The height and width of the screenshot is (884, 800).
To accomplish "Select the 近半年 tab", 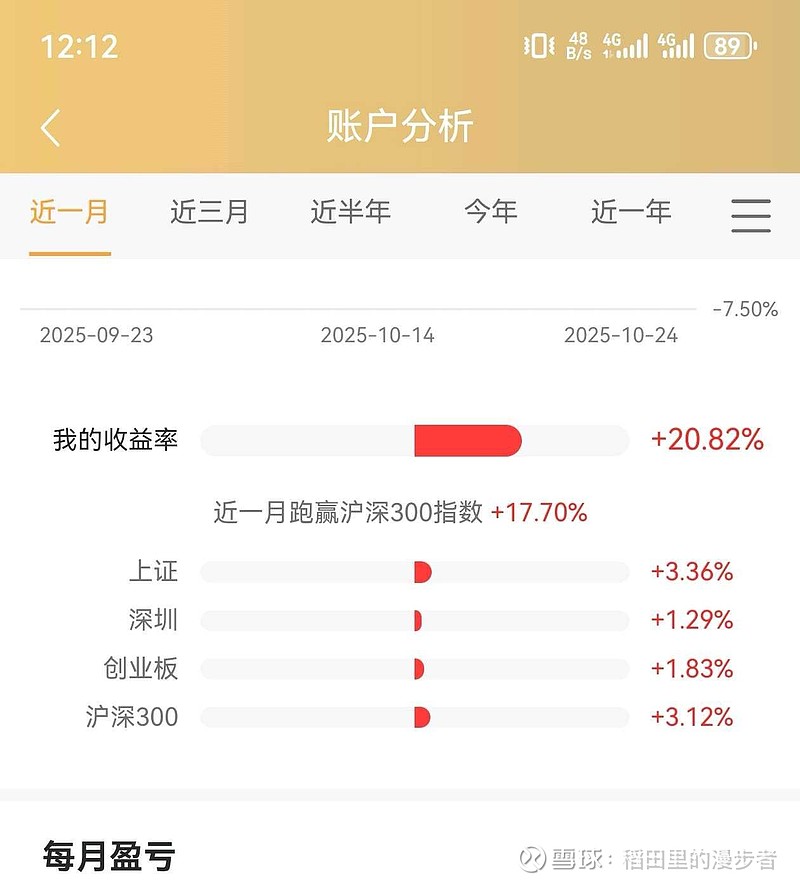I will click(x=351, y=212).
